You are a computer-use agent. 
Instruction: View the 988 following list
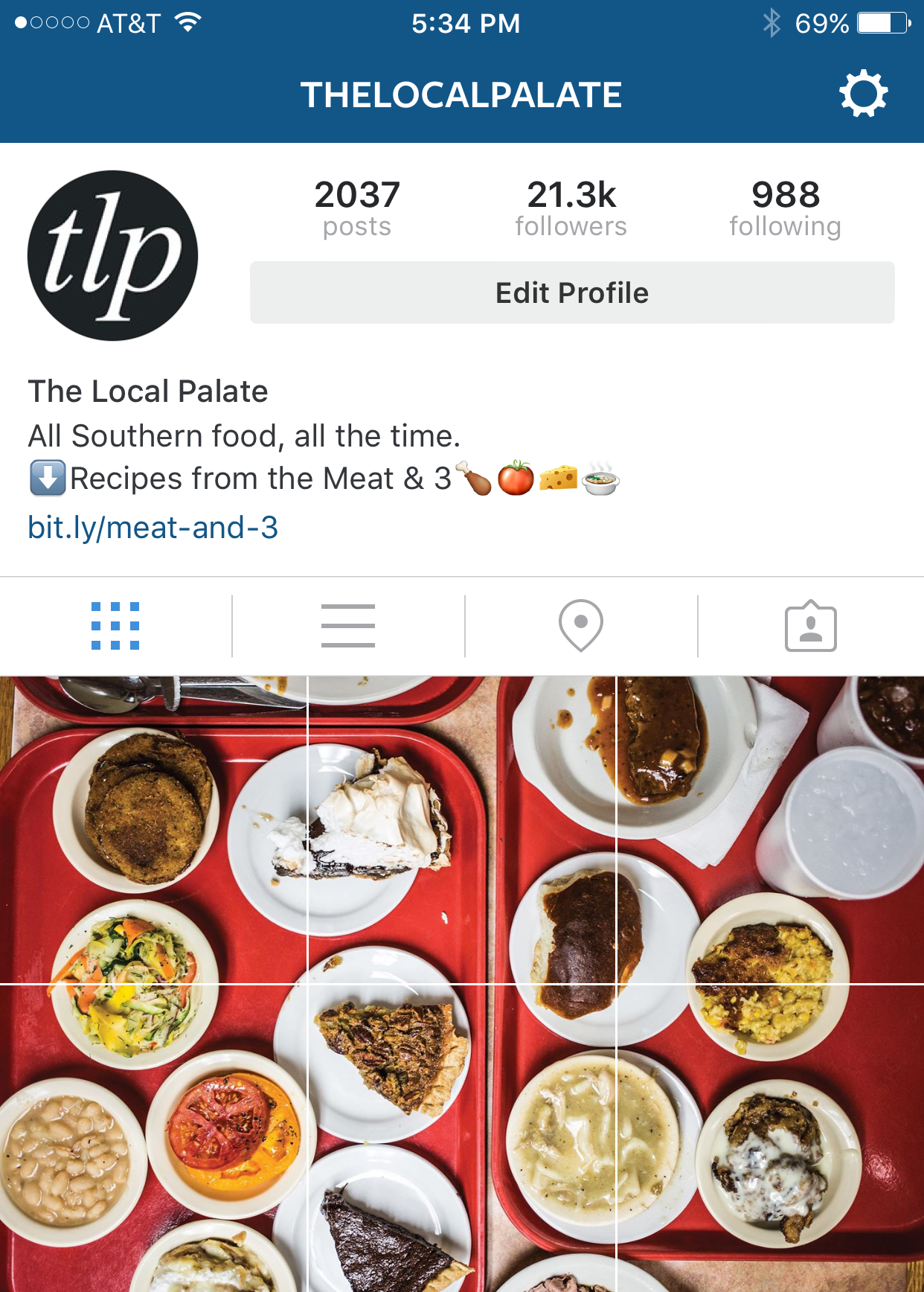coord(785,208)
